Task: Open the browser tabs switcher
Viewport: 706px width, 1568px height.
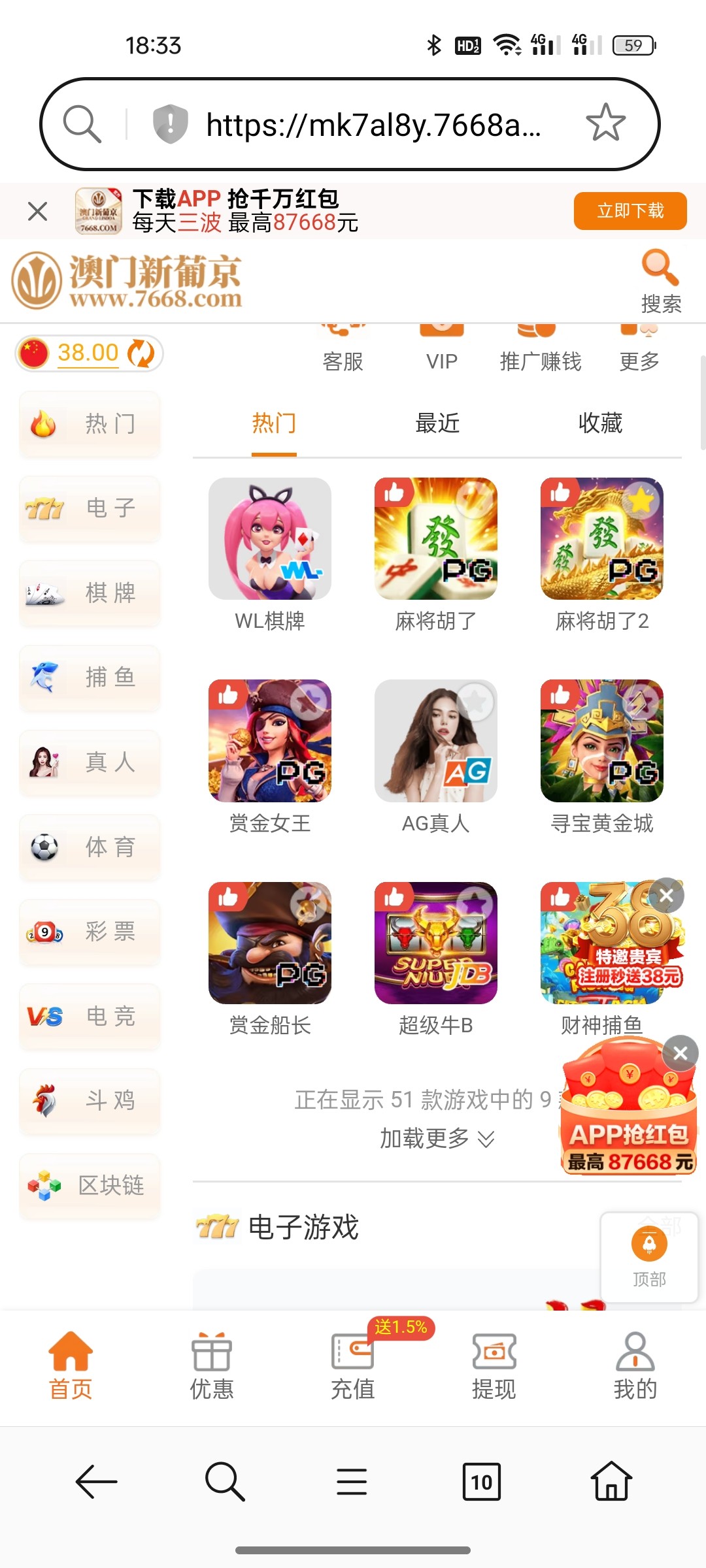Action: click(x=481, y=1482)
